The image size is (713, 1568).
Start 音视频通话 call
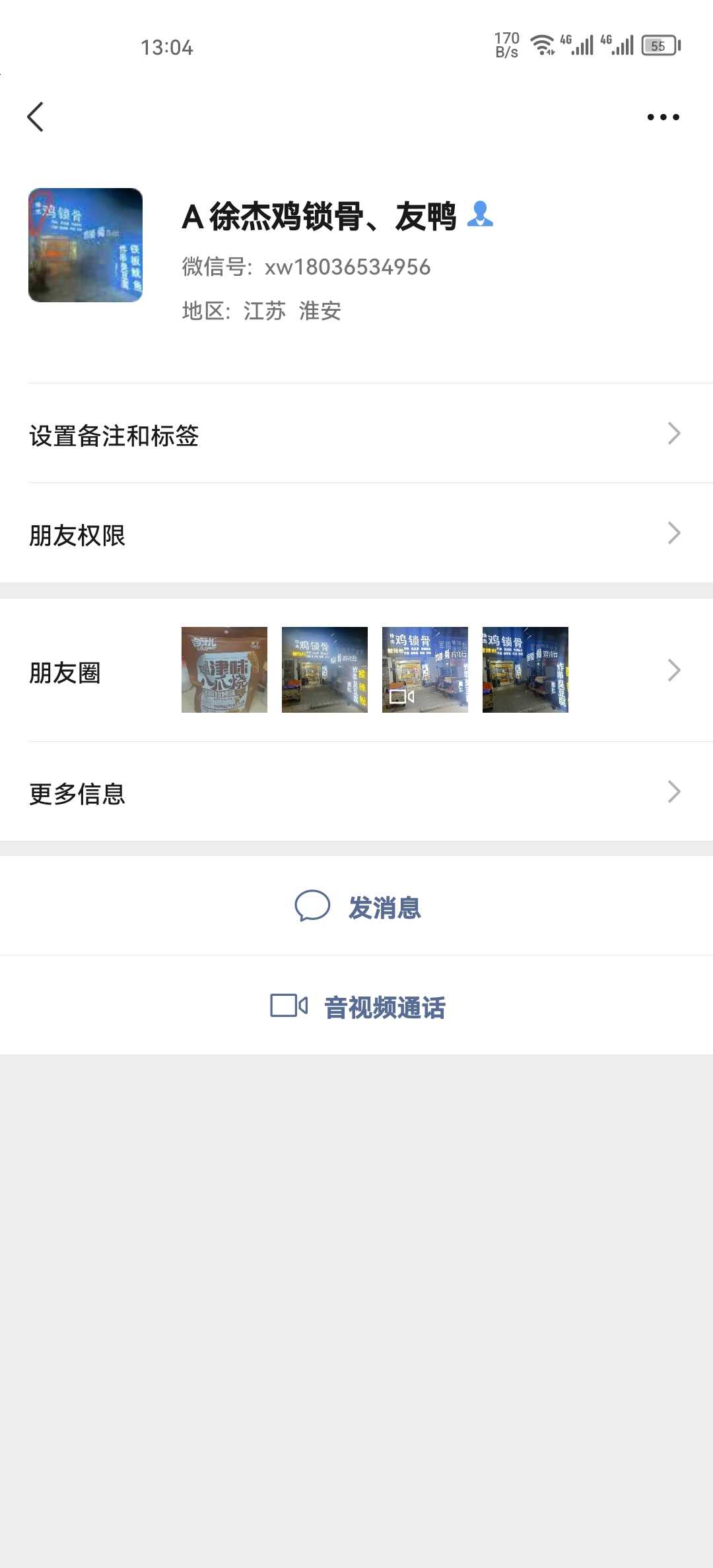[356, 1006]
